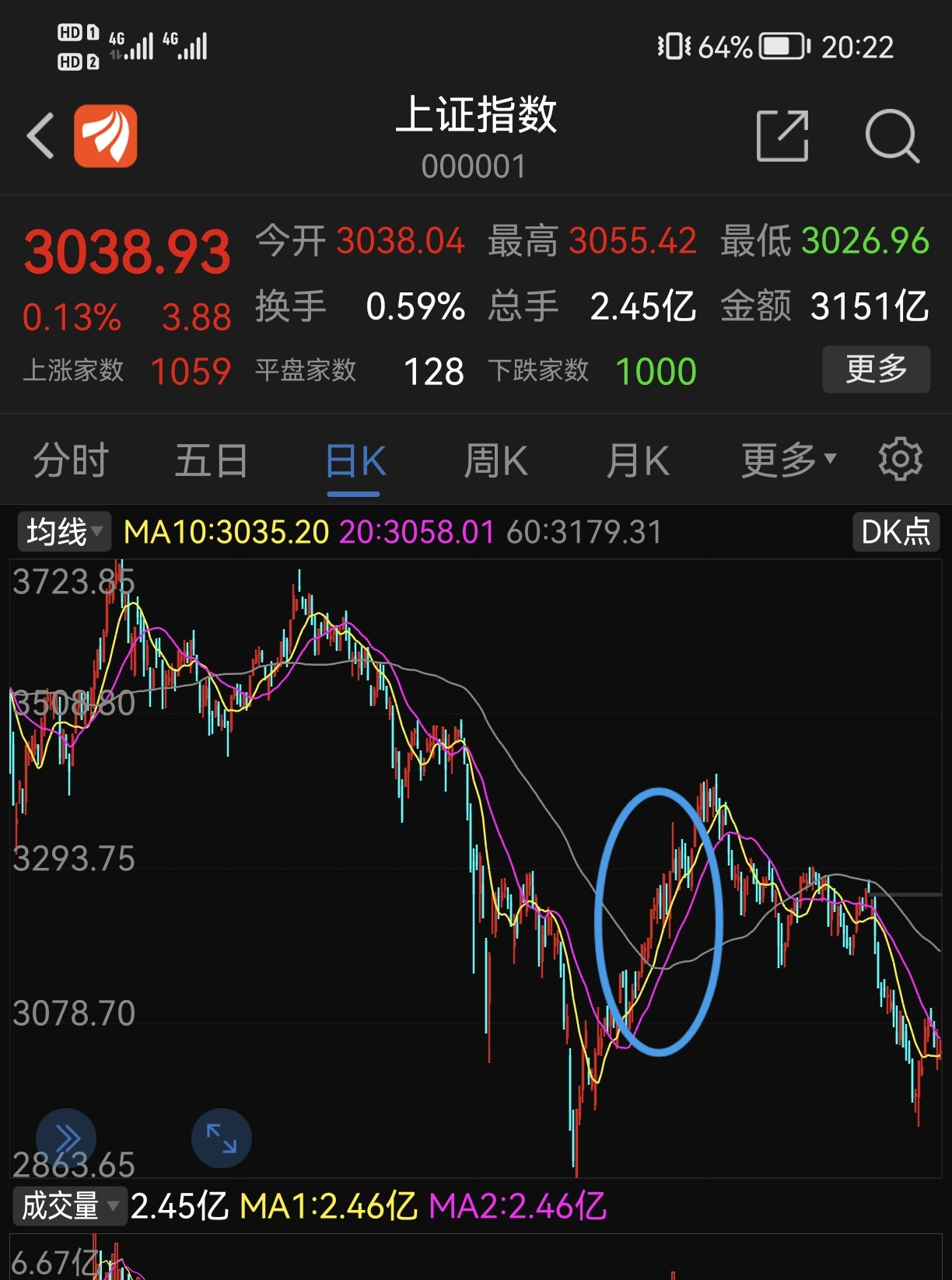Share the 上证指数 page
This screenshot has width=952, height=1280.
coord(782,136)
